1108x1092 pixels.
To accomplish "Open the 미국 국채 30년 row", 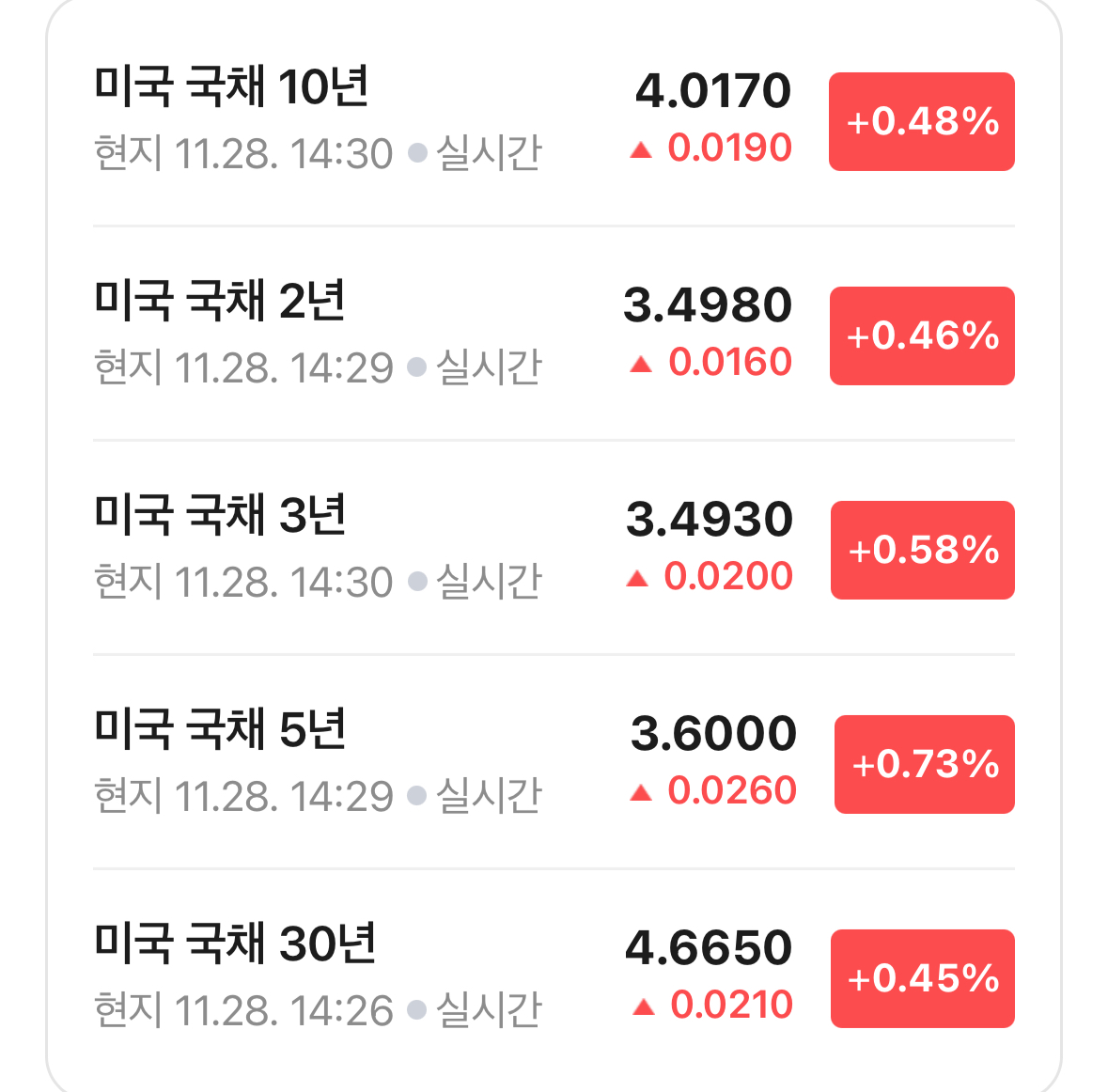I will tap(554, 976).
